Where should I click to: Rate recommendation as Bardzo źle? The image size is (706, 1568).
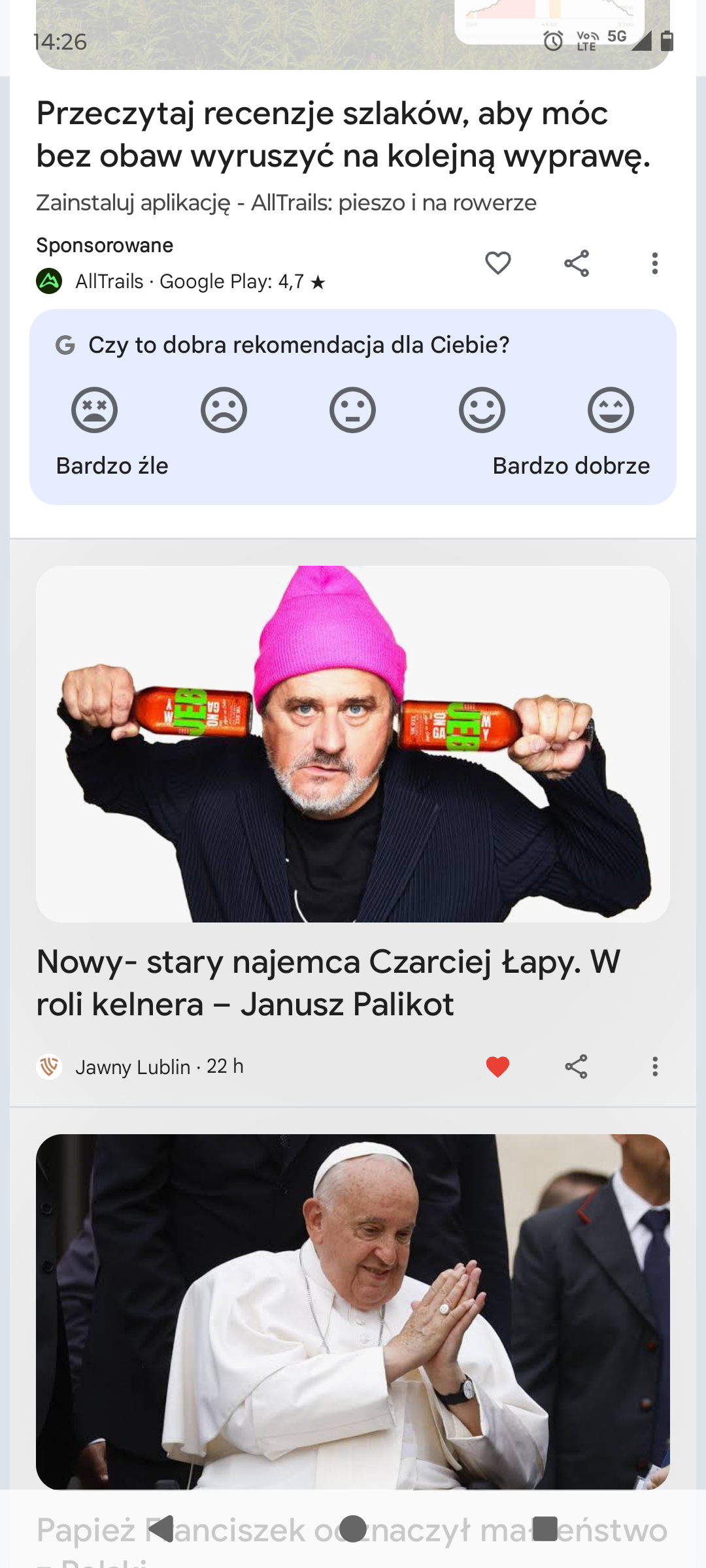tap(94, 410)
